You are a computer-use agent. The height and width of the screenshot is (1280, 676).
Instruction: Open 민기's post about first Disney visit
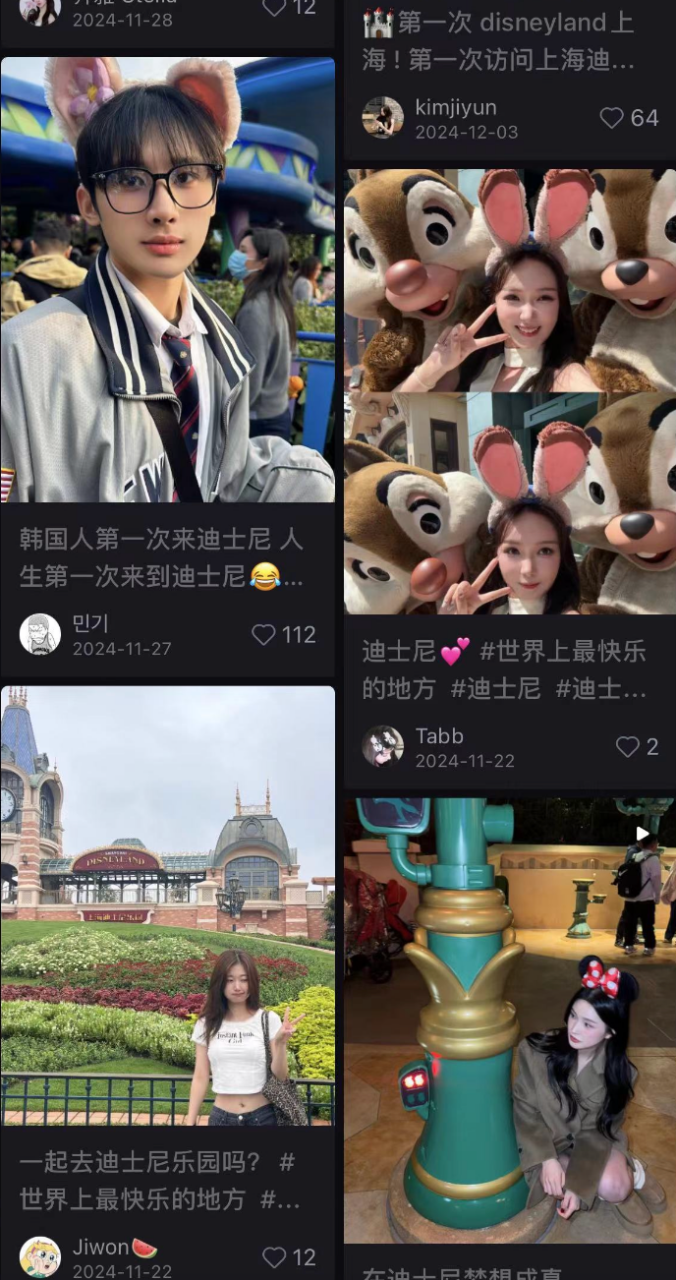coord(168,280)
